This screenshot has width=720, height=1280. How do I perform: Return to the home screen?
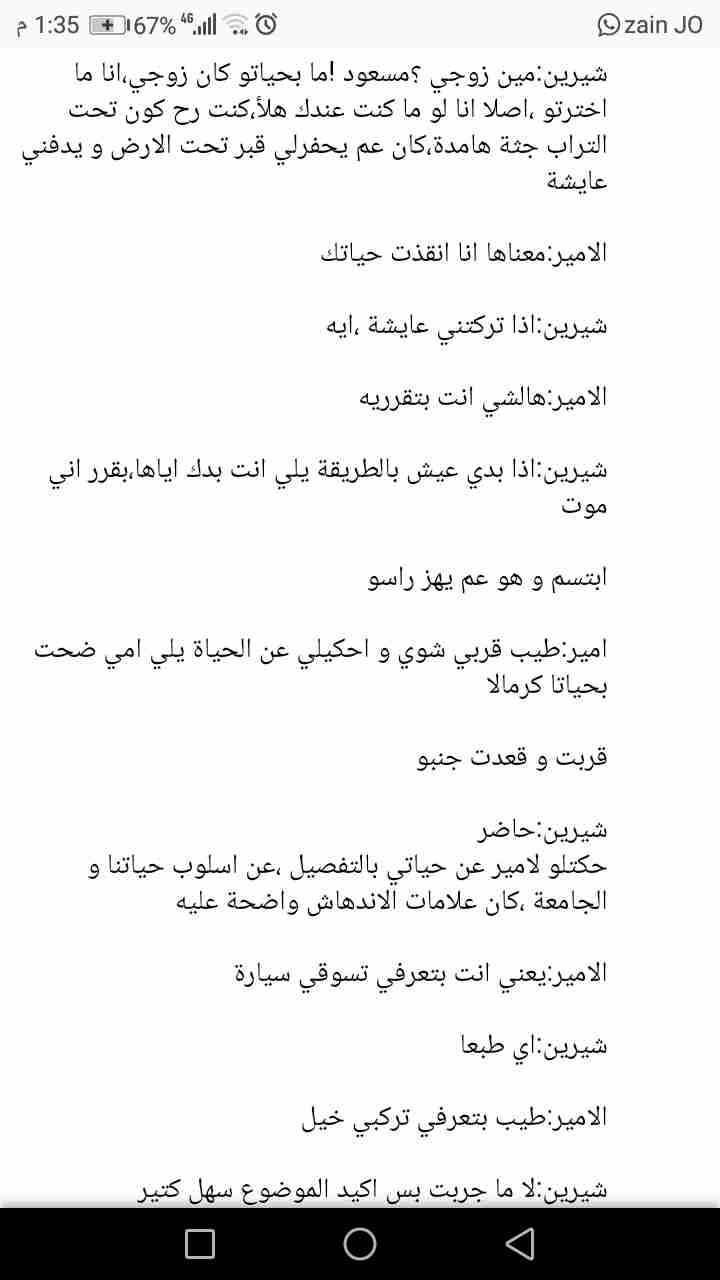[360, 1243]
